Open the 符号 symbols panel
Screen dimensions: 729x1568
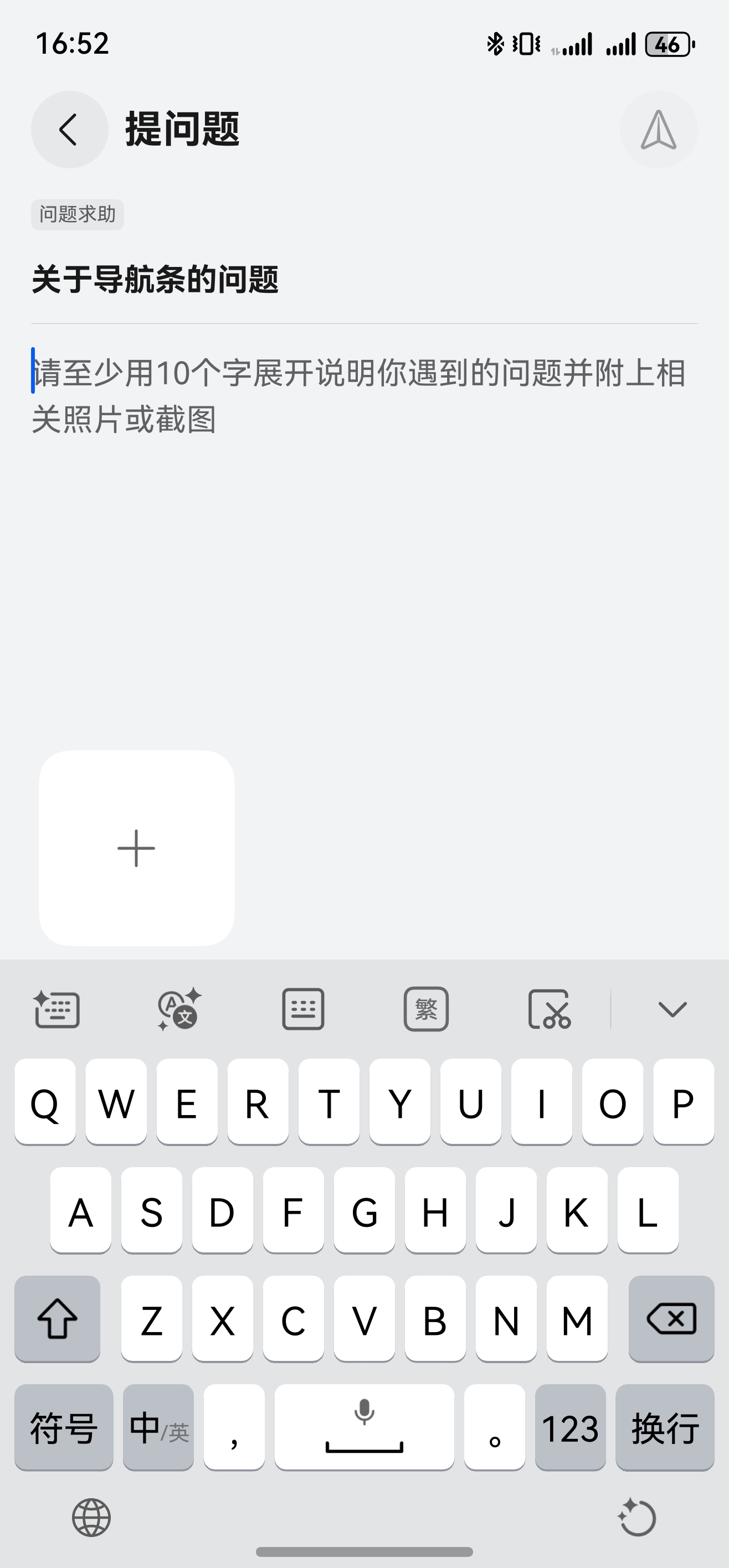click(x=64, y=1427)
